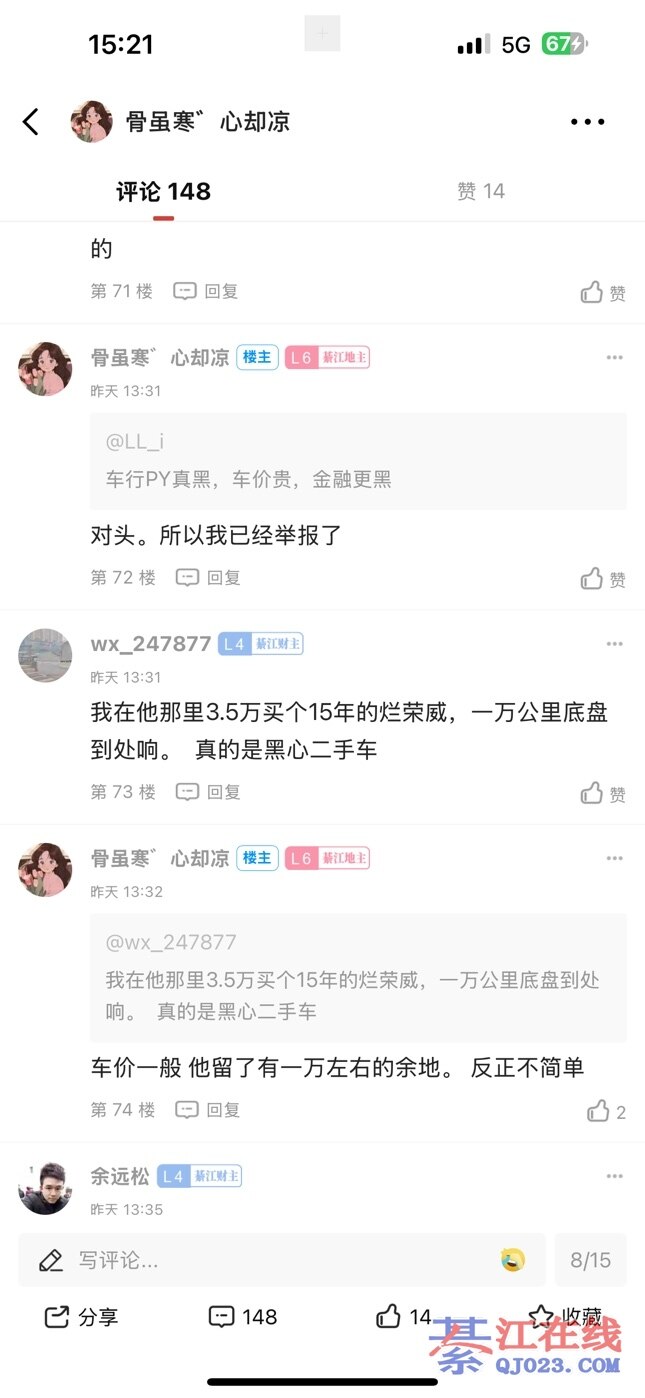This screenshot has height=1398, width=645.
Task: Like the 第 72 楼 comment
Action: 603,578
